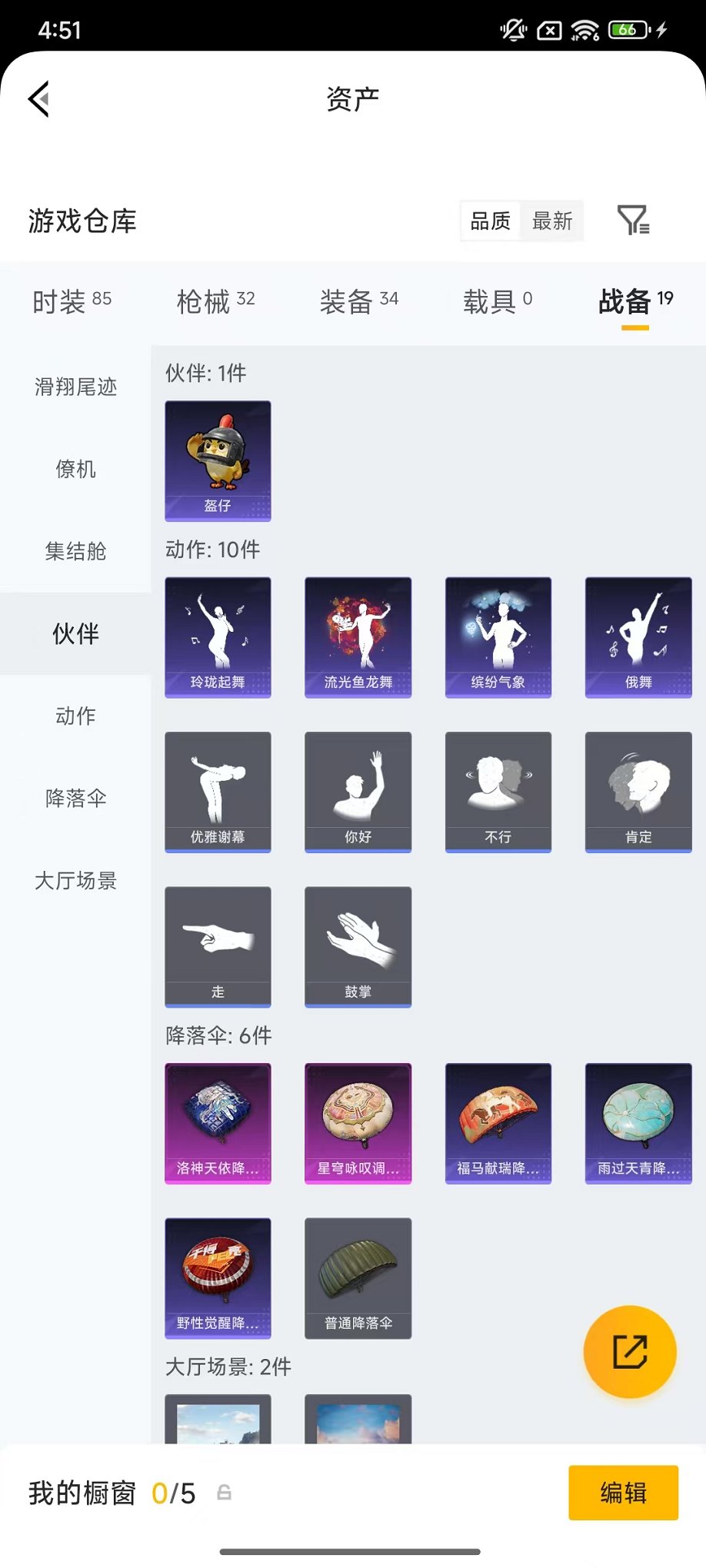Switch sorting to 最新

(x=552, y=221)
